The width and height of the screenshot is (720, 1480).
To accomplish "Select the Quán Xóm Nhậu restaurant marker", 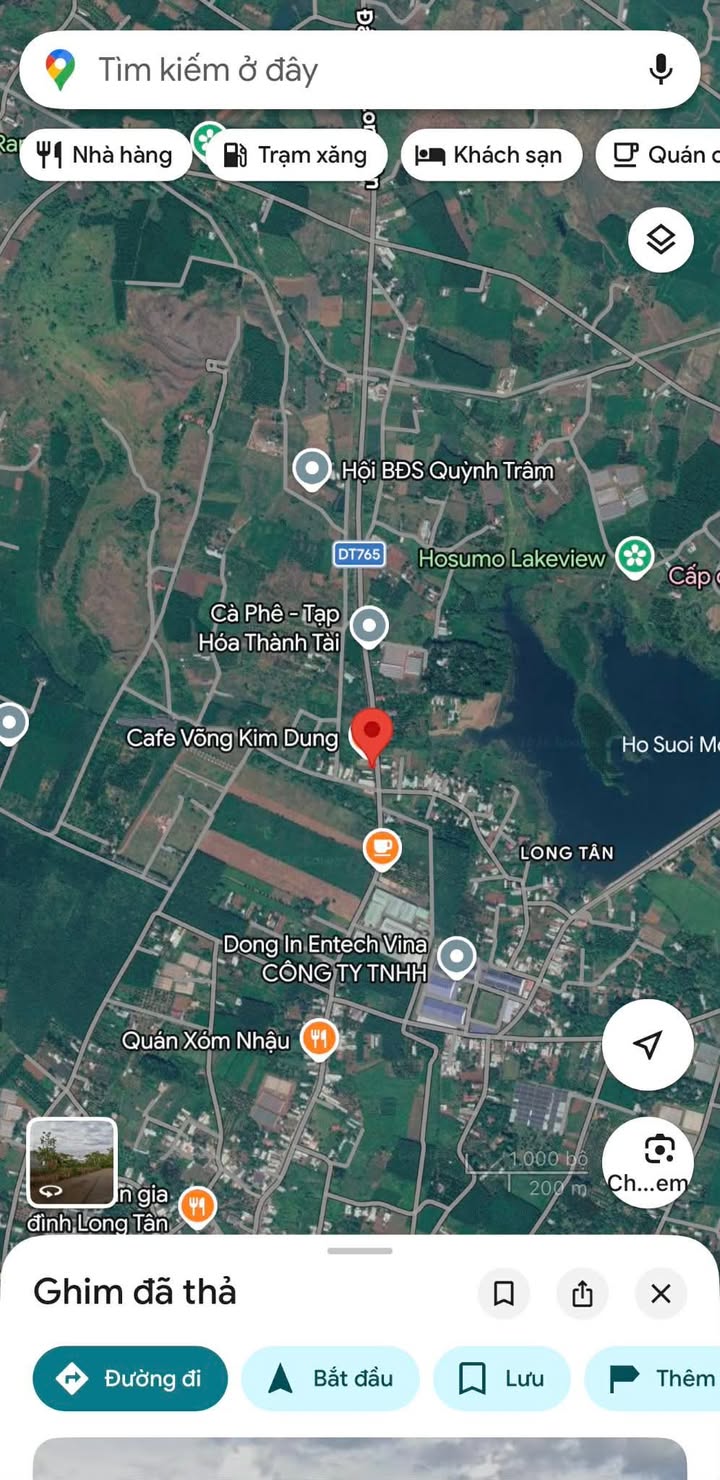I will [x=318, y=1040].
